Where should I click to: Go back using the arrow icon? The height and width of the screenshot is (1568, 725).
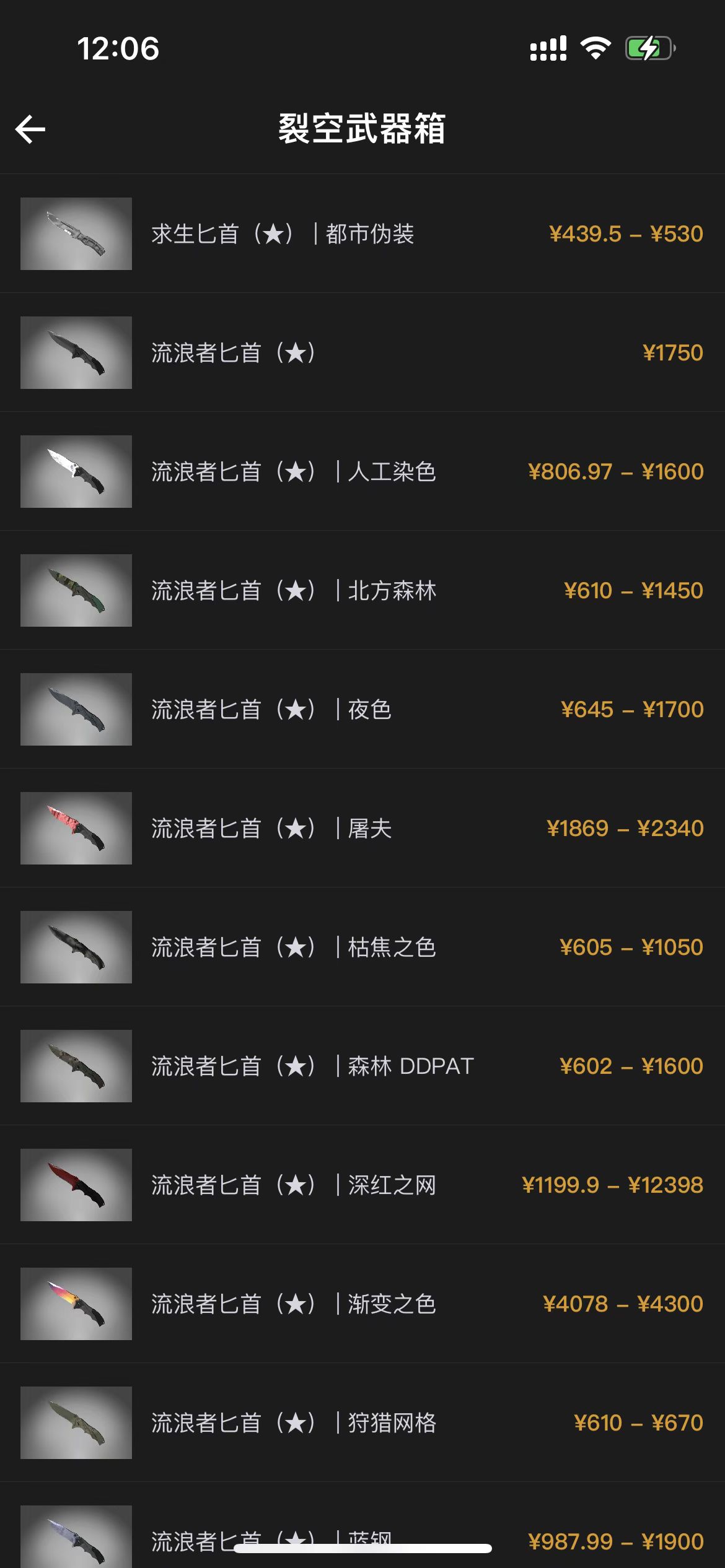[30, 129]
